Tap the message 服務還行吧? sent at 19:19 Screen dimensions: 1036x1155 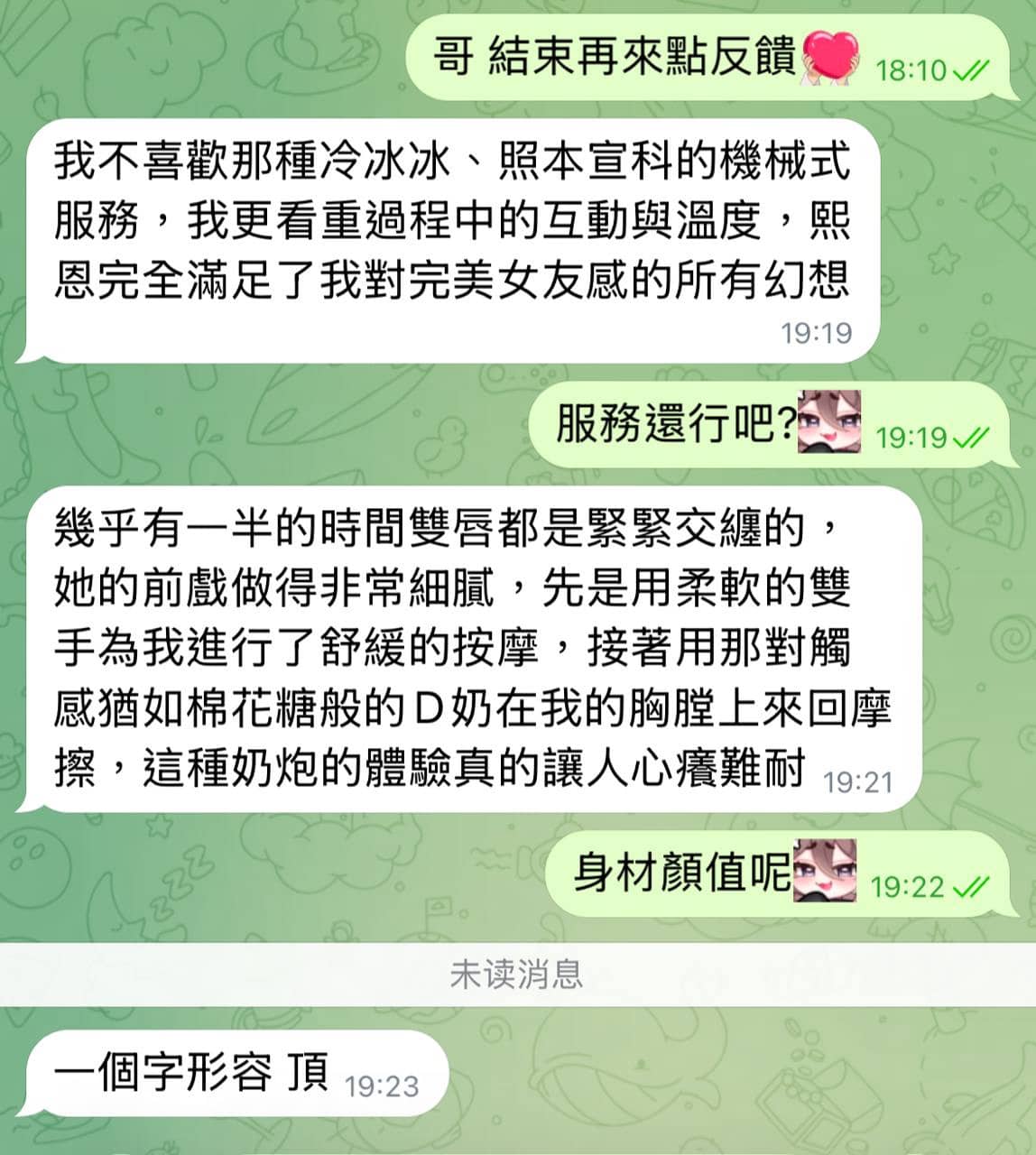[x=769, y=424]
